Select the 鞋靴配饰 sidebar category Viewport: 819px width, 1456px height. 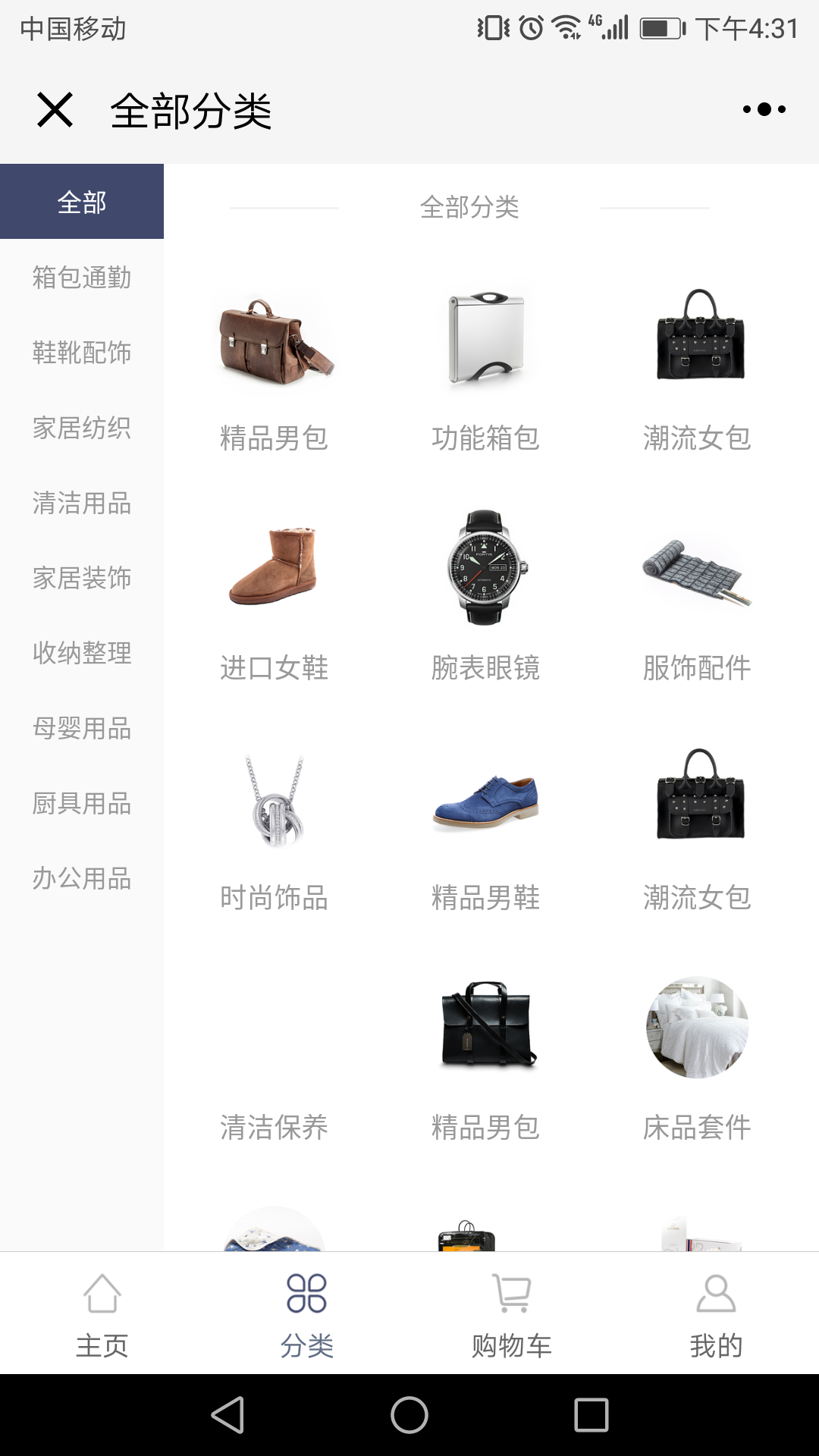(x=82, y=353)
